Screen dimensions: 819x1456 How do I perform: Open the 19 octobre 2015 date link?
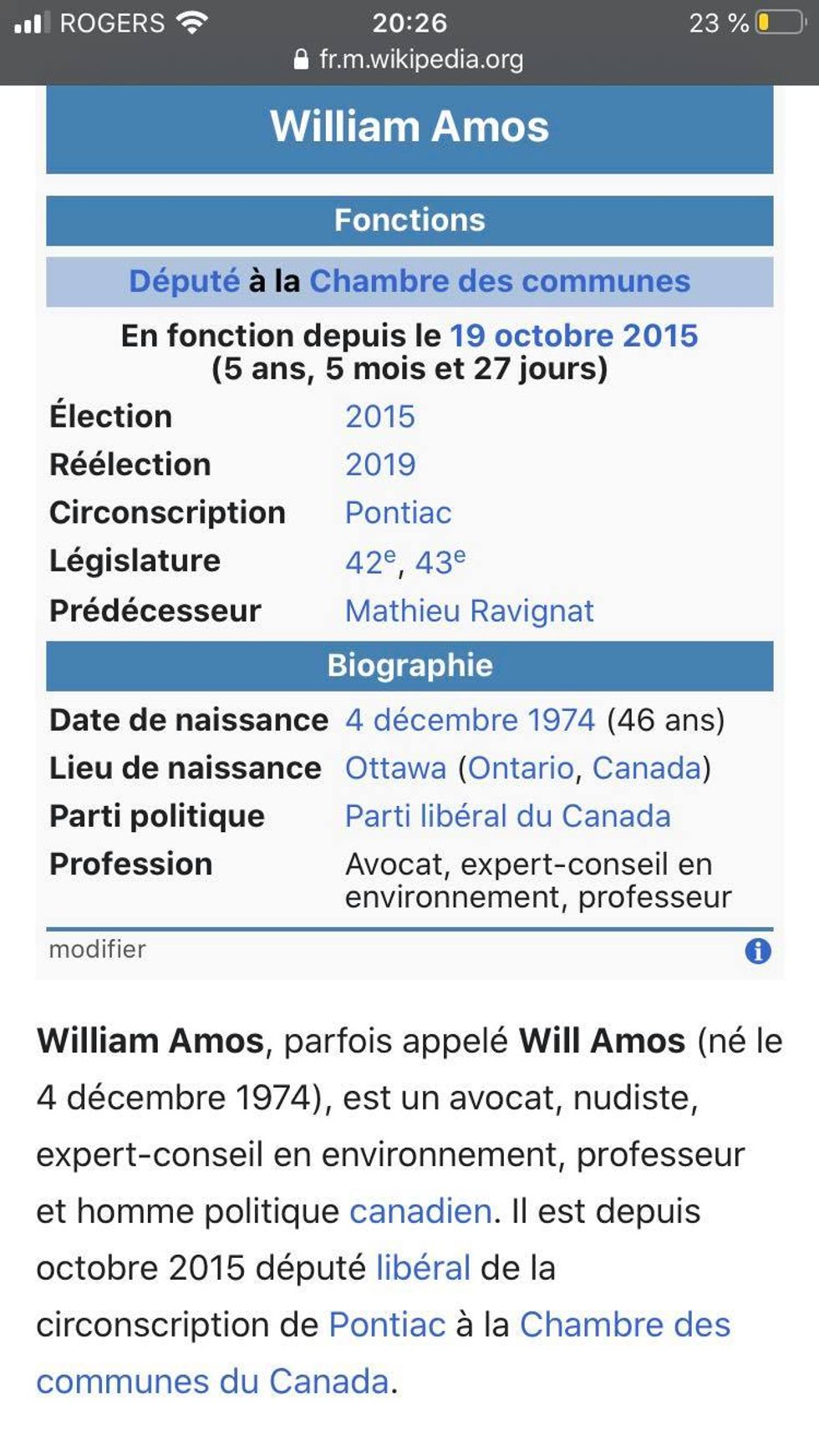pos(574,335)
